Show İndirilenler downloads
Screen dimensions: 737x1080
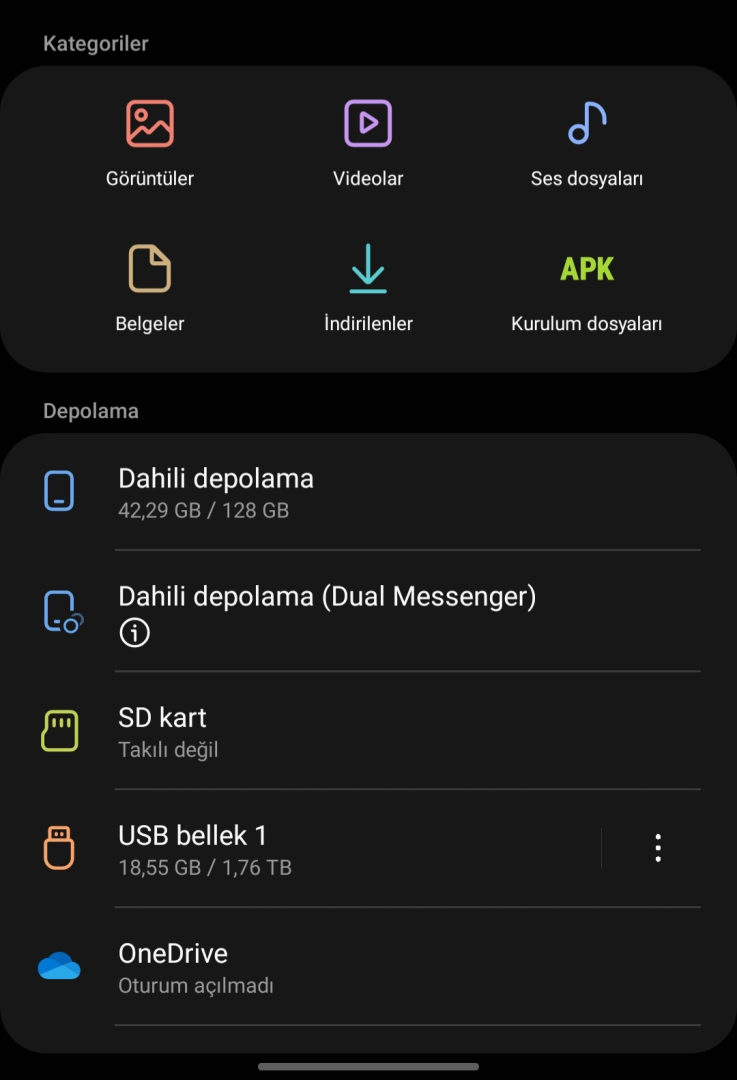(368, 290)
